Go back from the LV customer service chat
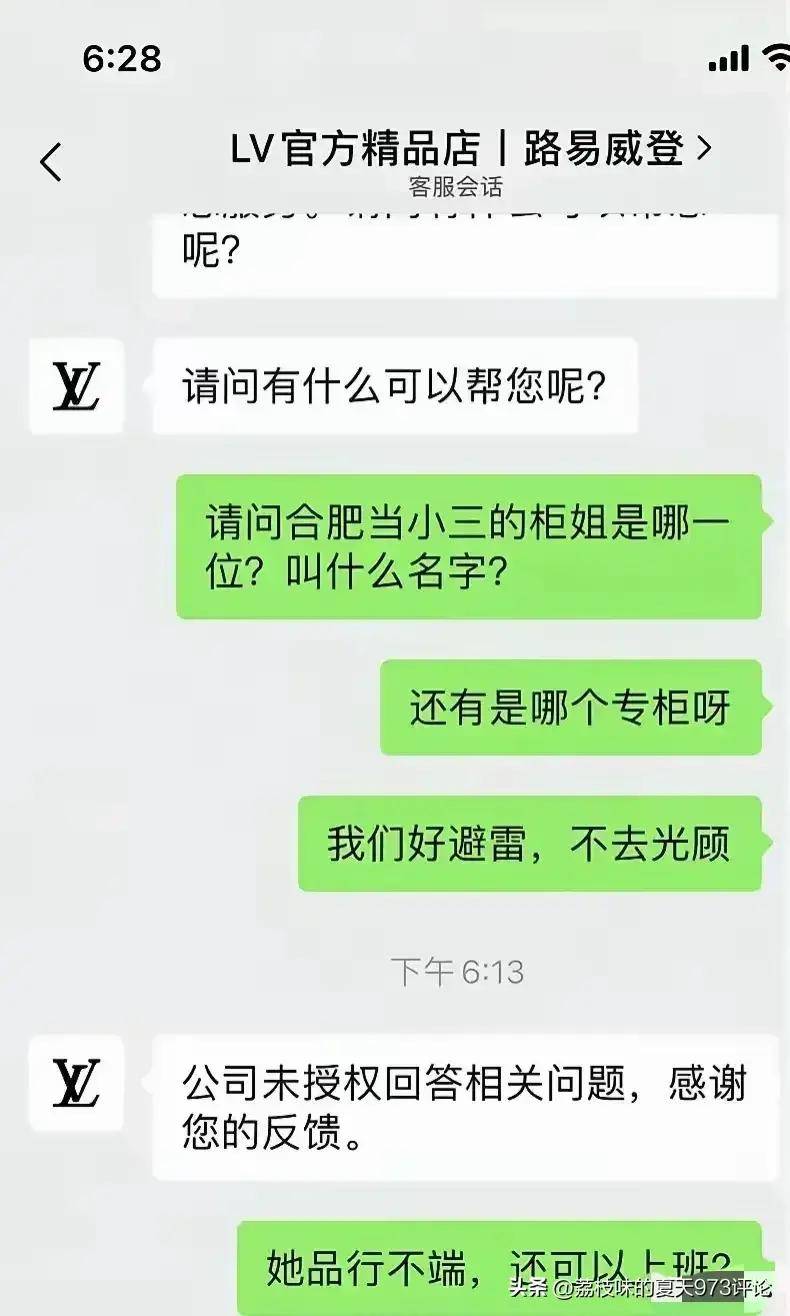The width and height of the screenshot is (790, 1316). coord(51,162)
